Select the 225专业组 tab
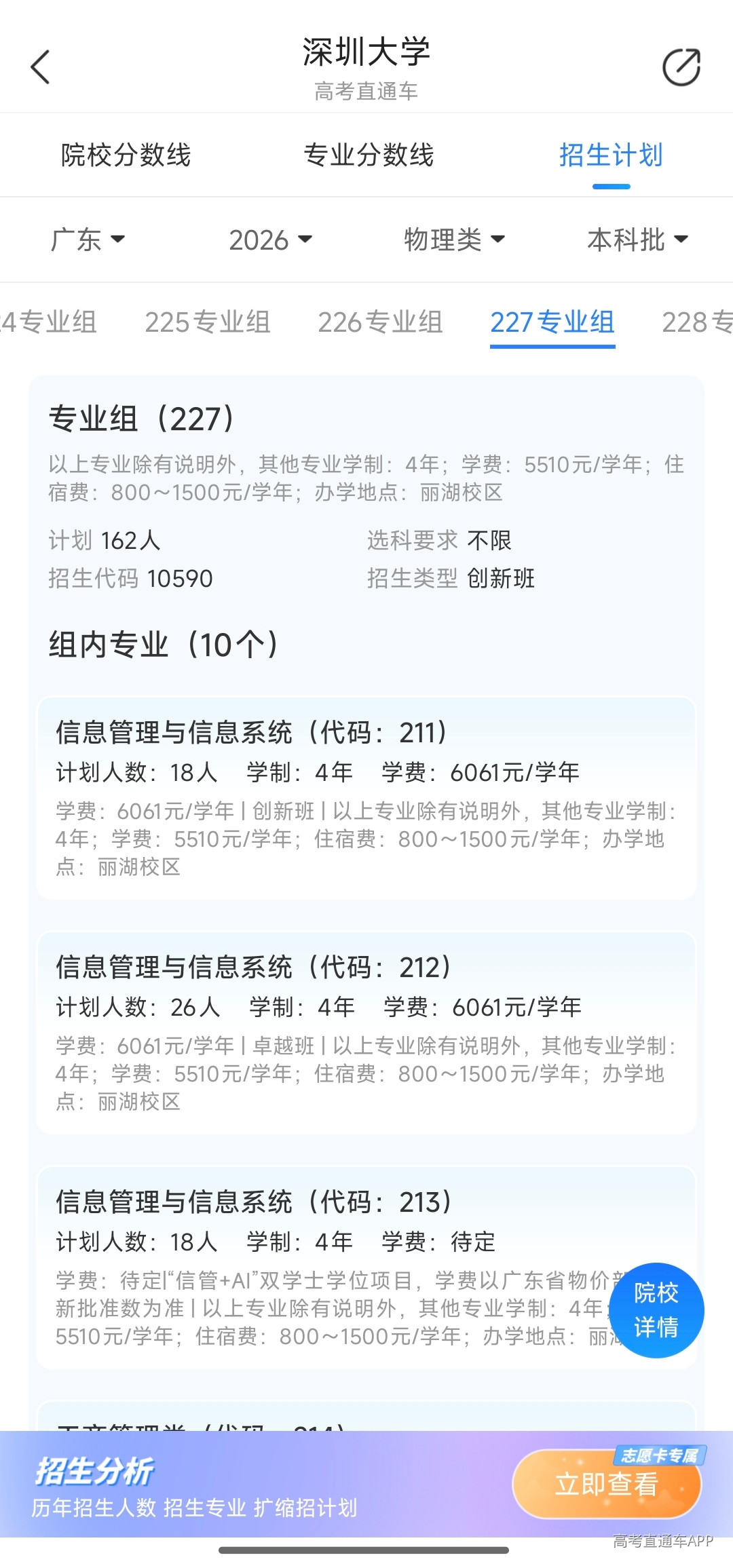This screenshot has height=1568, width=733. (208, 322)
